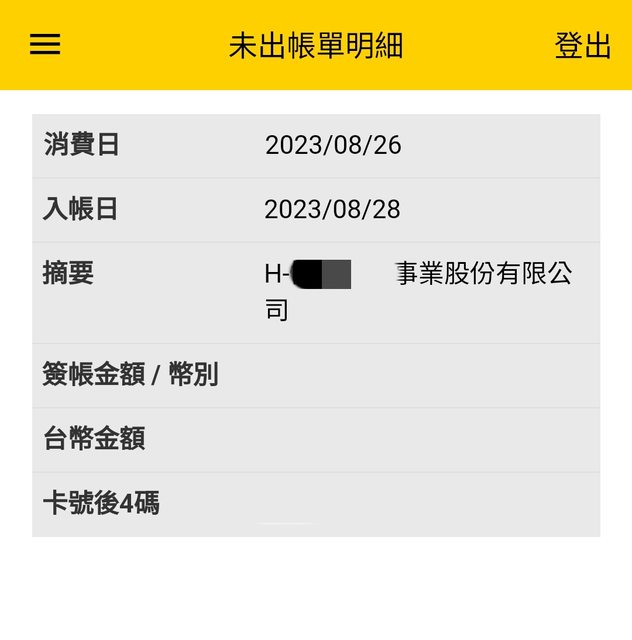Open the hamburger drawer menu
Image resolution: width=632 pixels, height=640 pixels.
tap(45, 45)
